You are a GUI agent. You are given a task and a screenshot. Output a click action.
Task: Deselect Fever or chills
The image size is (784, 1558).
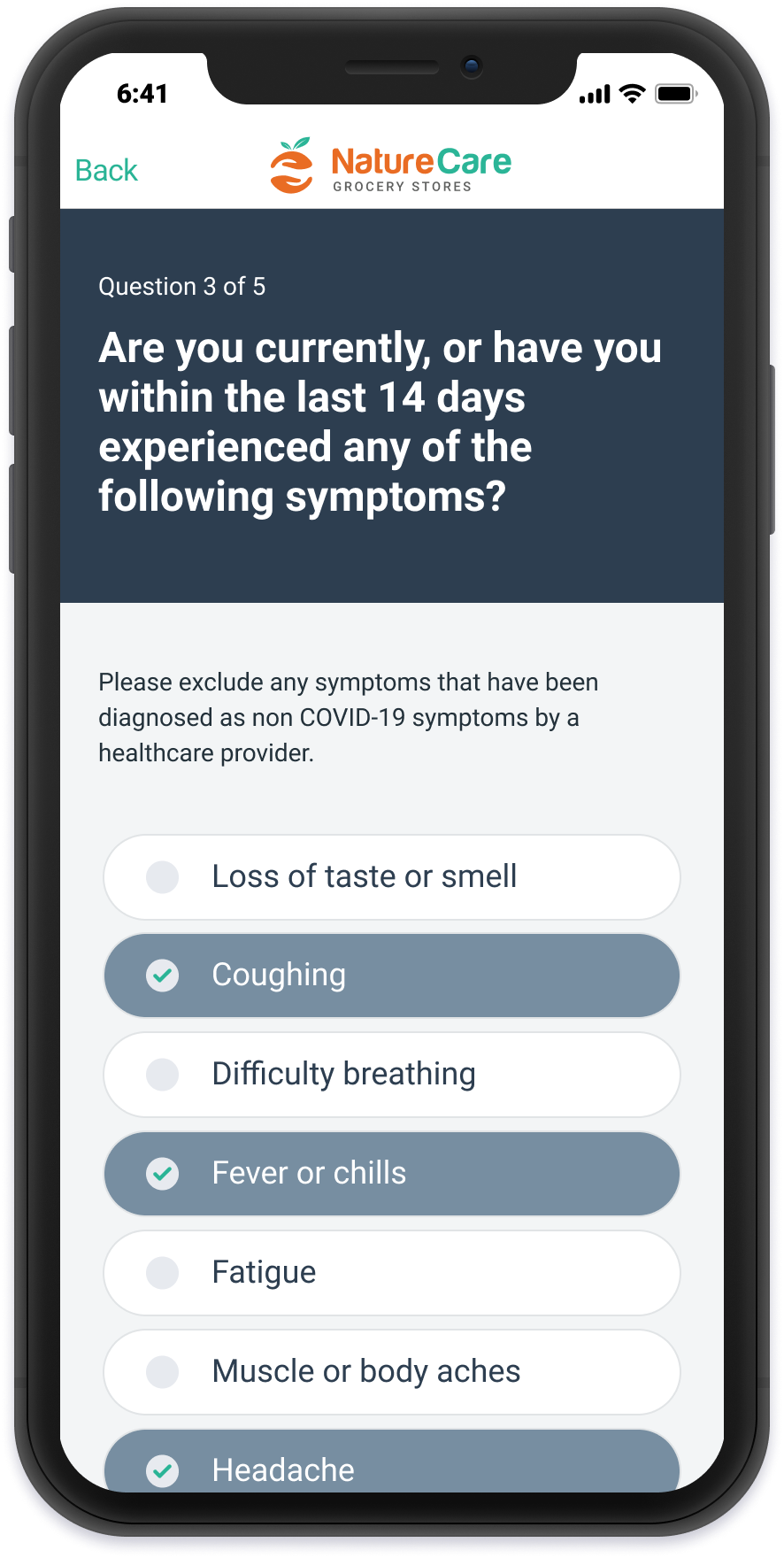tap(392, 1174)
